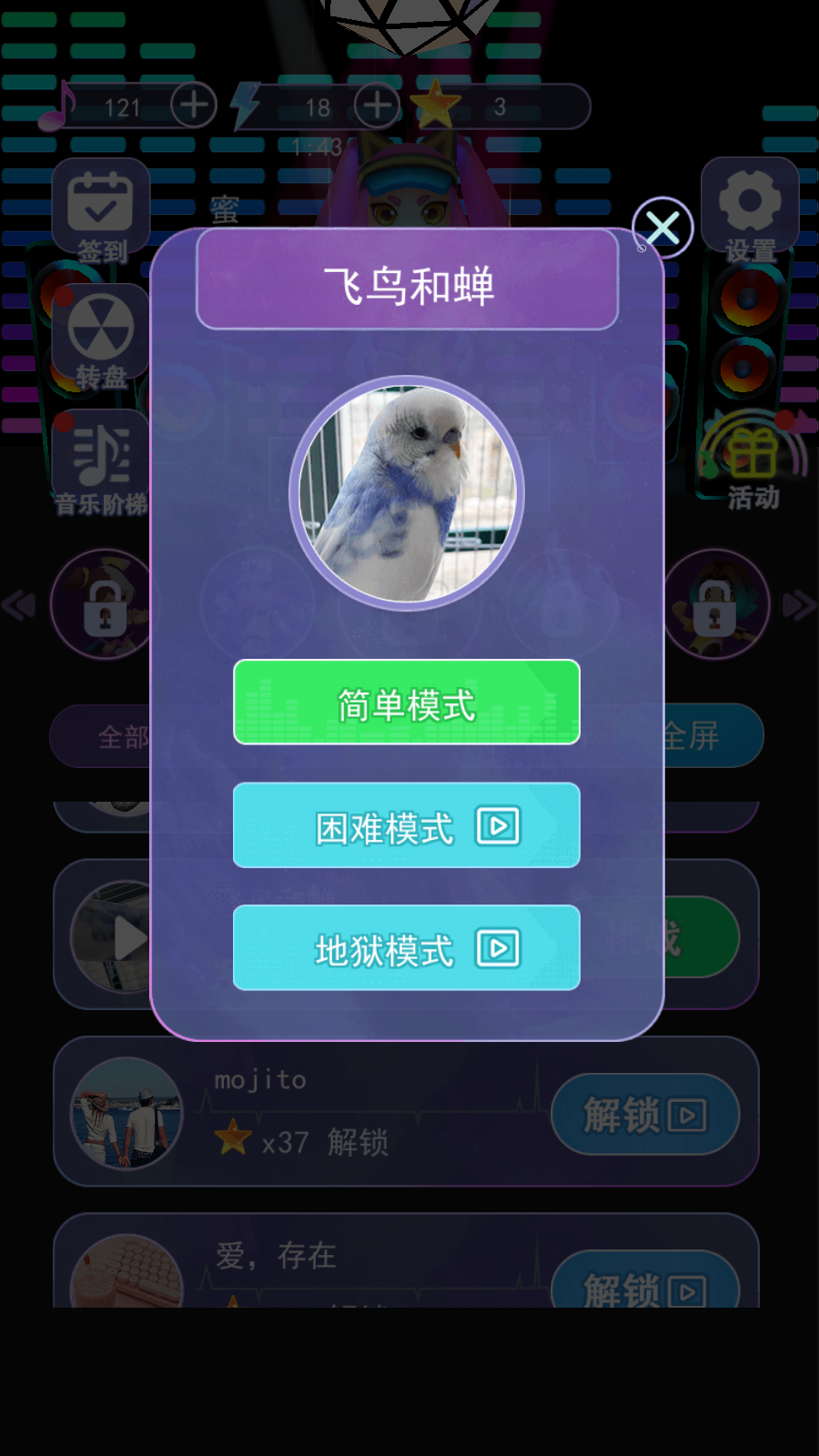Start 地狱模式 hell mode
This screenshot has width=819, height=1456.
(406, 948)
